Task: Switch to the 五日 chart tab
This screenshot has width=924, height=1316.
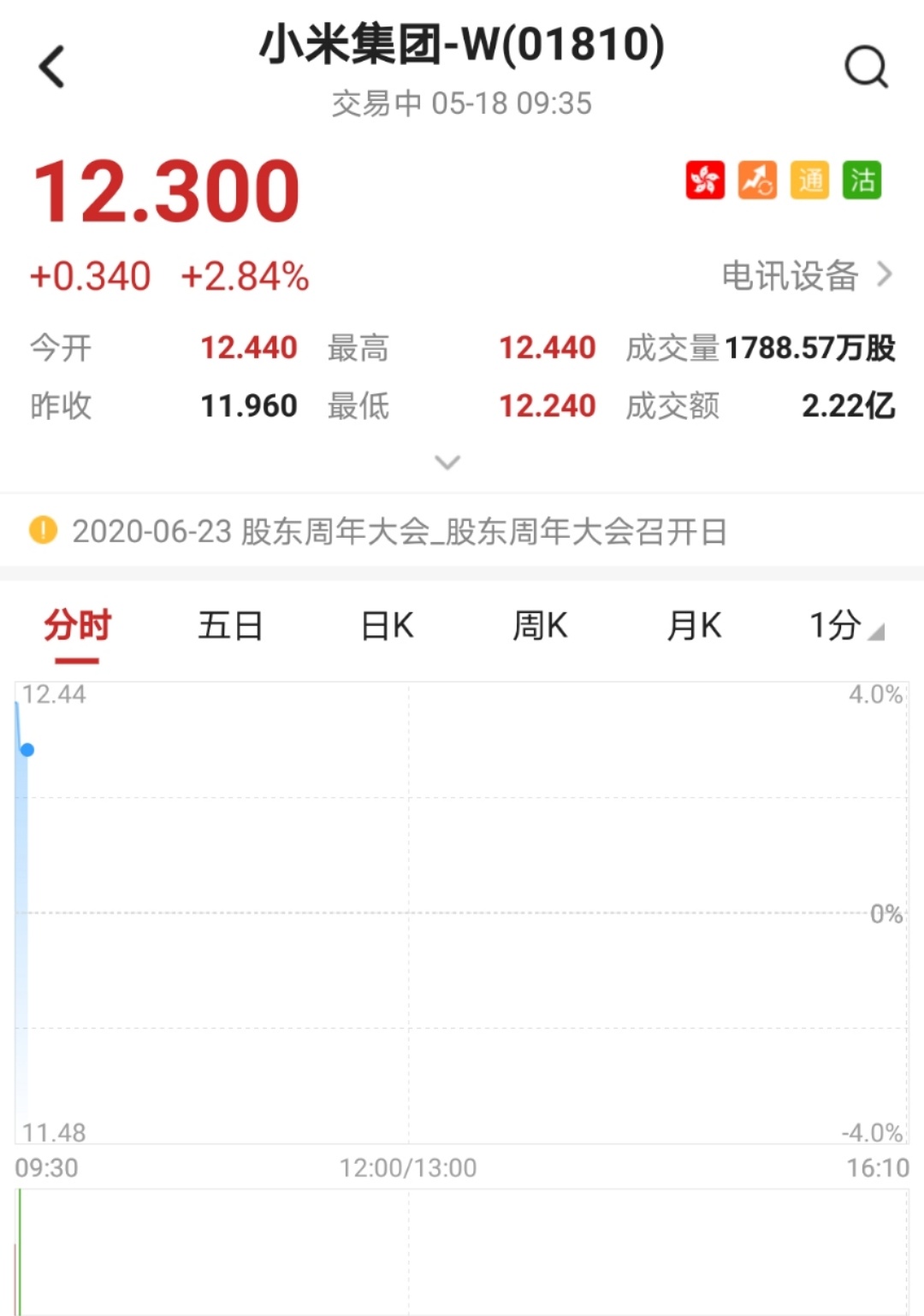Action: point(230,626)
